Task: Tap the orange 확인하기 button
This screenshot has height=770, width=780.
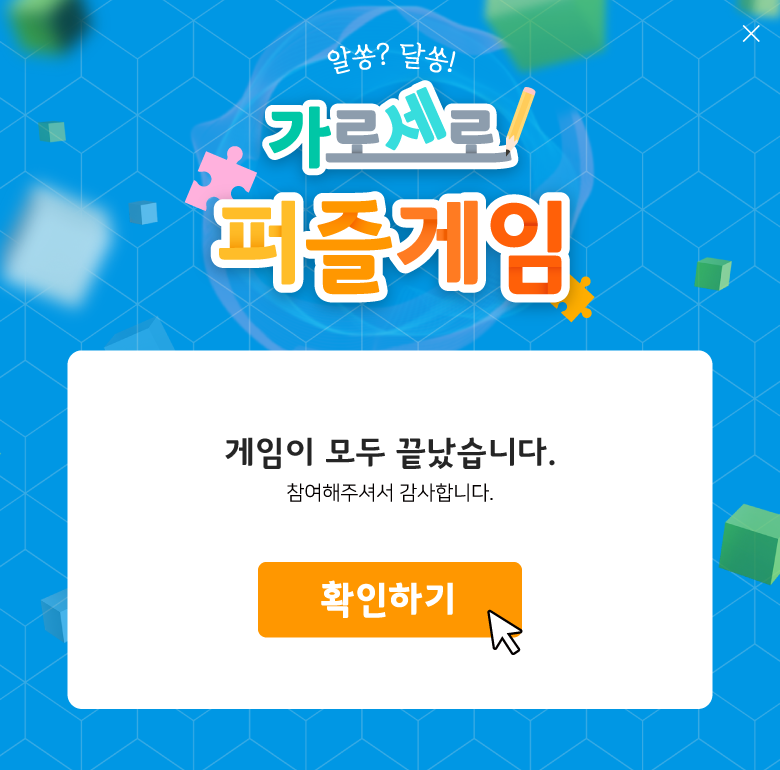Action: click(389, 599)
